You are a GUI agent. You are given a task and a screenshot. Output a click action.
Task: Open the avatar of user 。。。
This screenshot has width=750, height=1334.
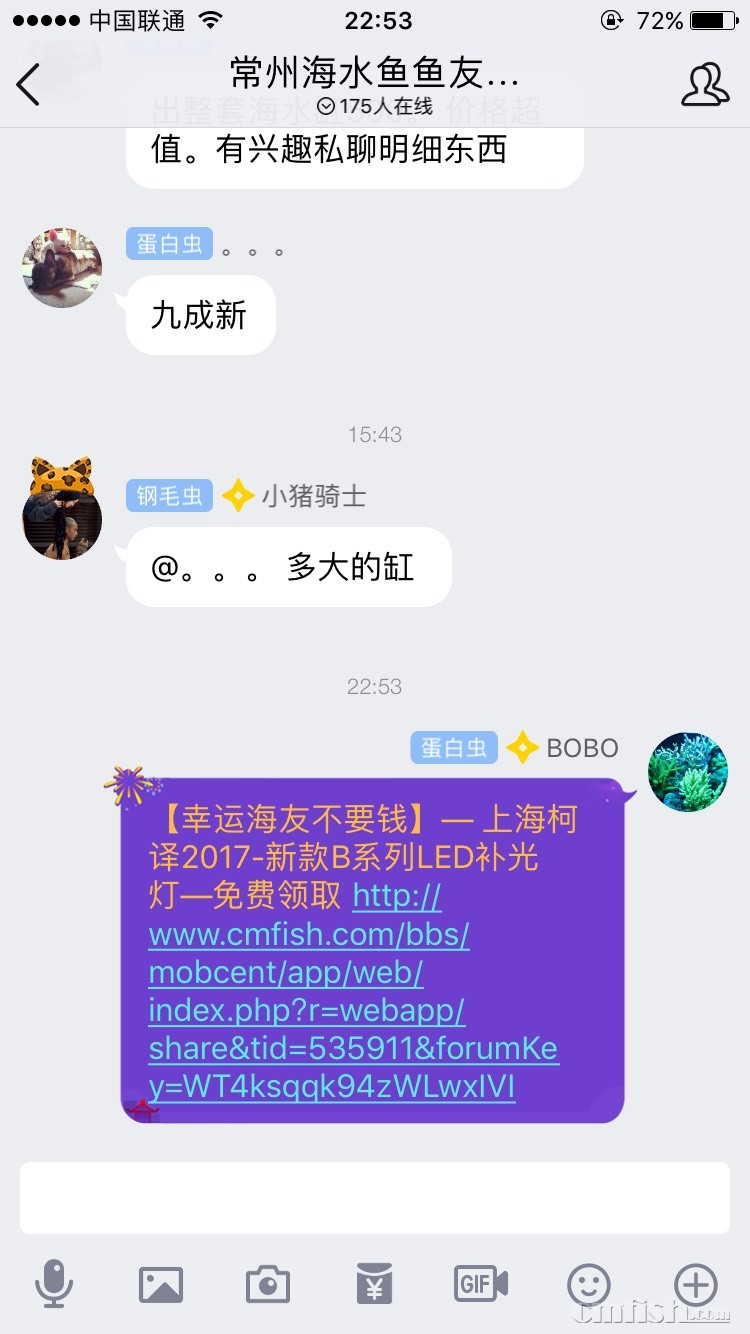click(62, 268)
